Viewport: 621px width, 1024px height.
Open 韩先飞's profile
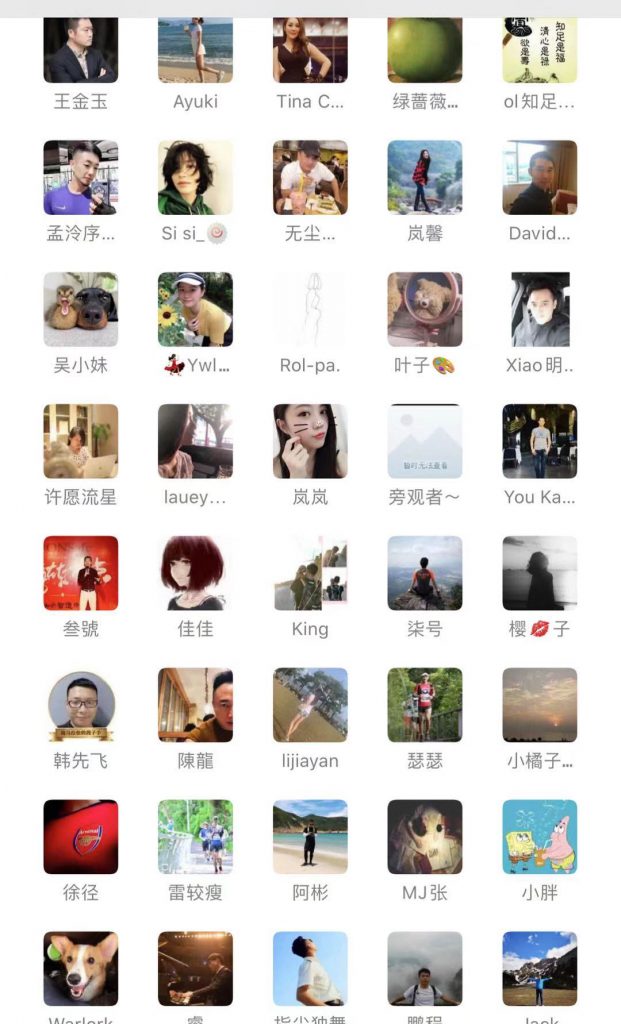tap(80, 705)
